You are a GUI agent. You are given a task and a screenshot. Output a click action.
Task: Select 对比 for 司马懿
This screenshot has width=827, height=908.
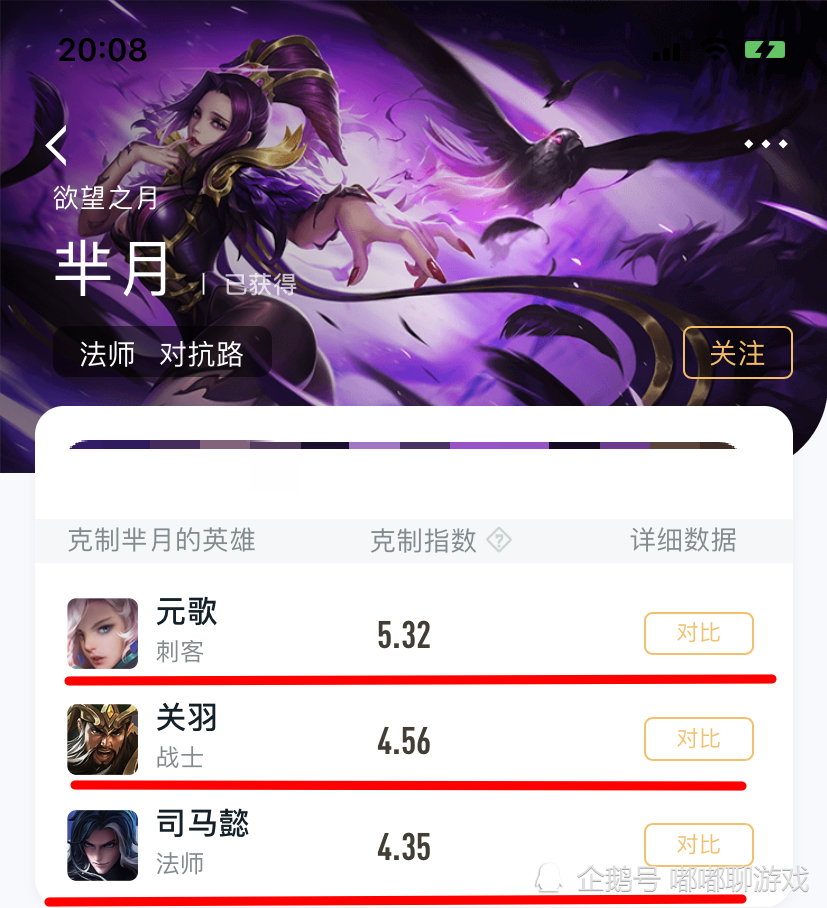[698, 844]
